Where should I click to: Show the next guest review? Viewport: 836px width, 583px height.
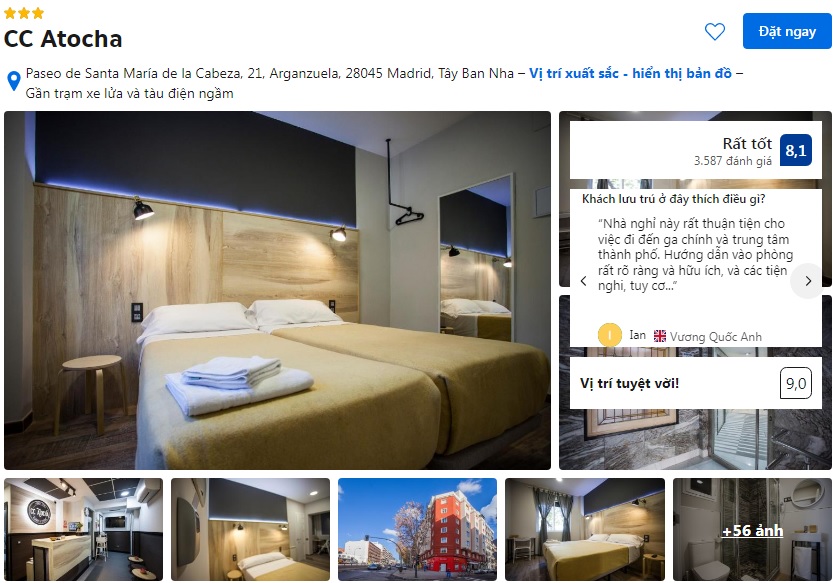pos(806,282)
